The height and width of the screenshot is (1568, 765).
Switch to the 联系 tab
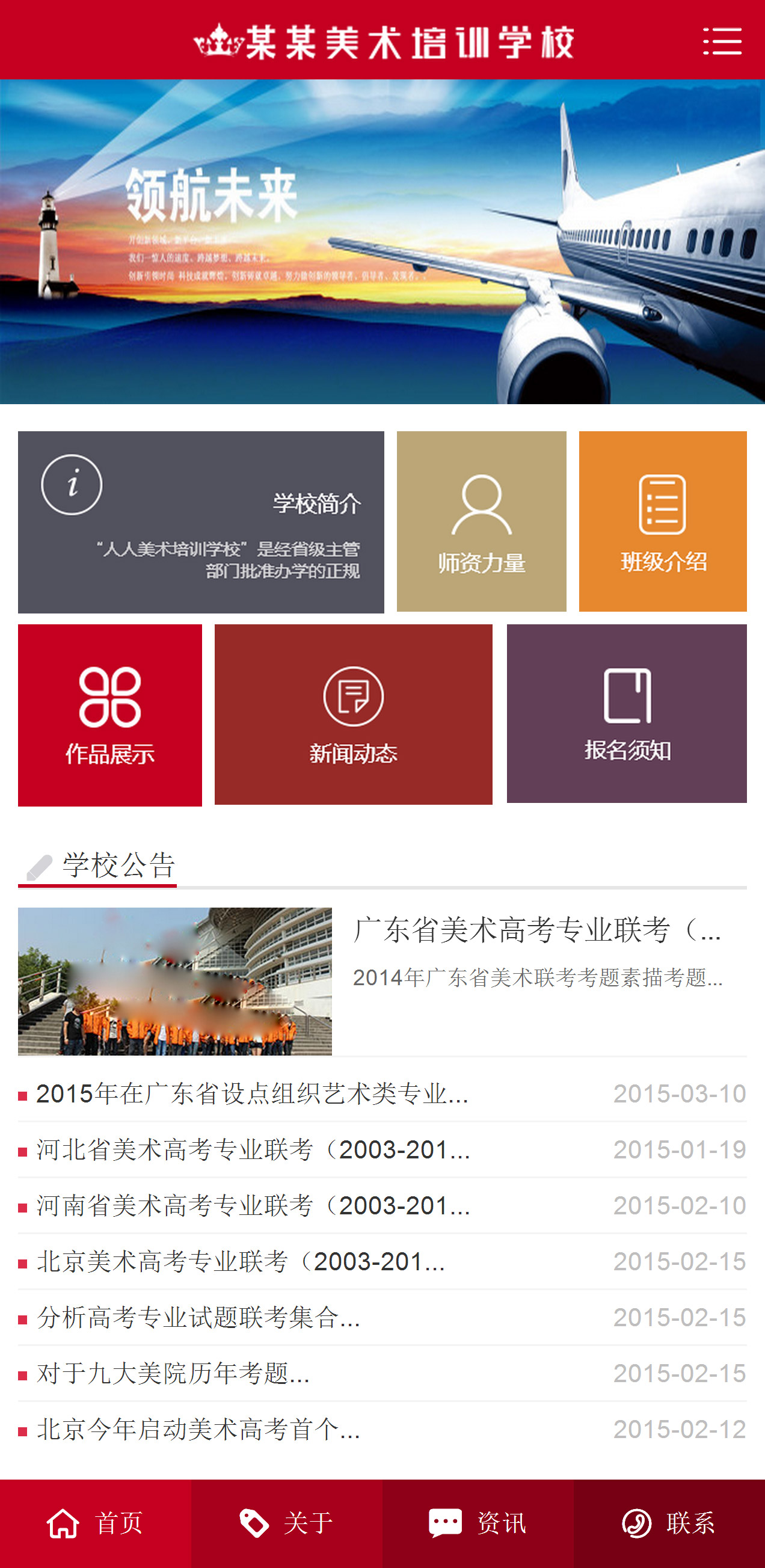point(669,1523)
